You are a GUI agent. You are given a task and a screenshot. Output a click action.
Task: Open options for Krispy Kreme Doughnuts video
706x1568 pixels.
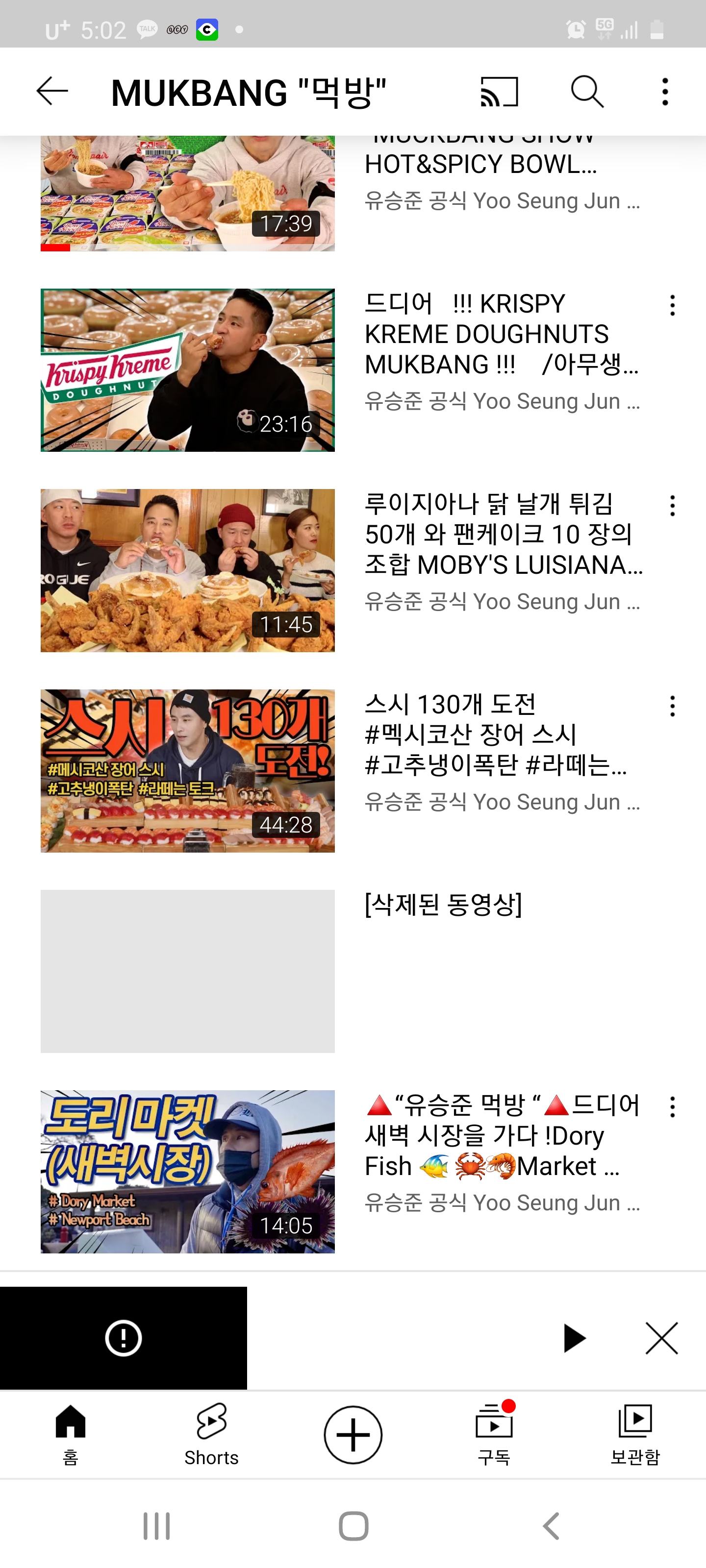coord(672,306)
